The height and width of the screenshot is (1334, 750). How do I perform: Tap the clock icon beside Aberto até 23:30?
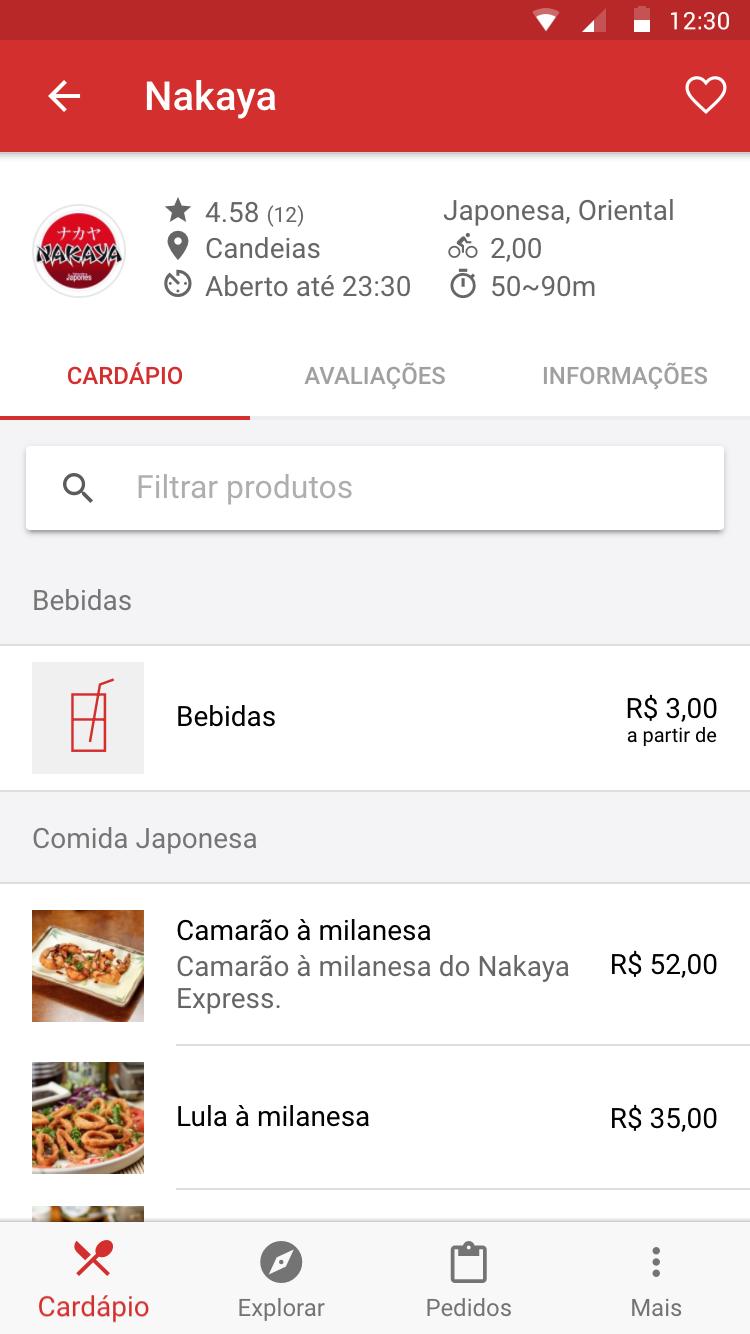[178, 286]
